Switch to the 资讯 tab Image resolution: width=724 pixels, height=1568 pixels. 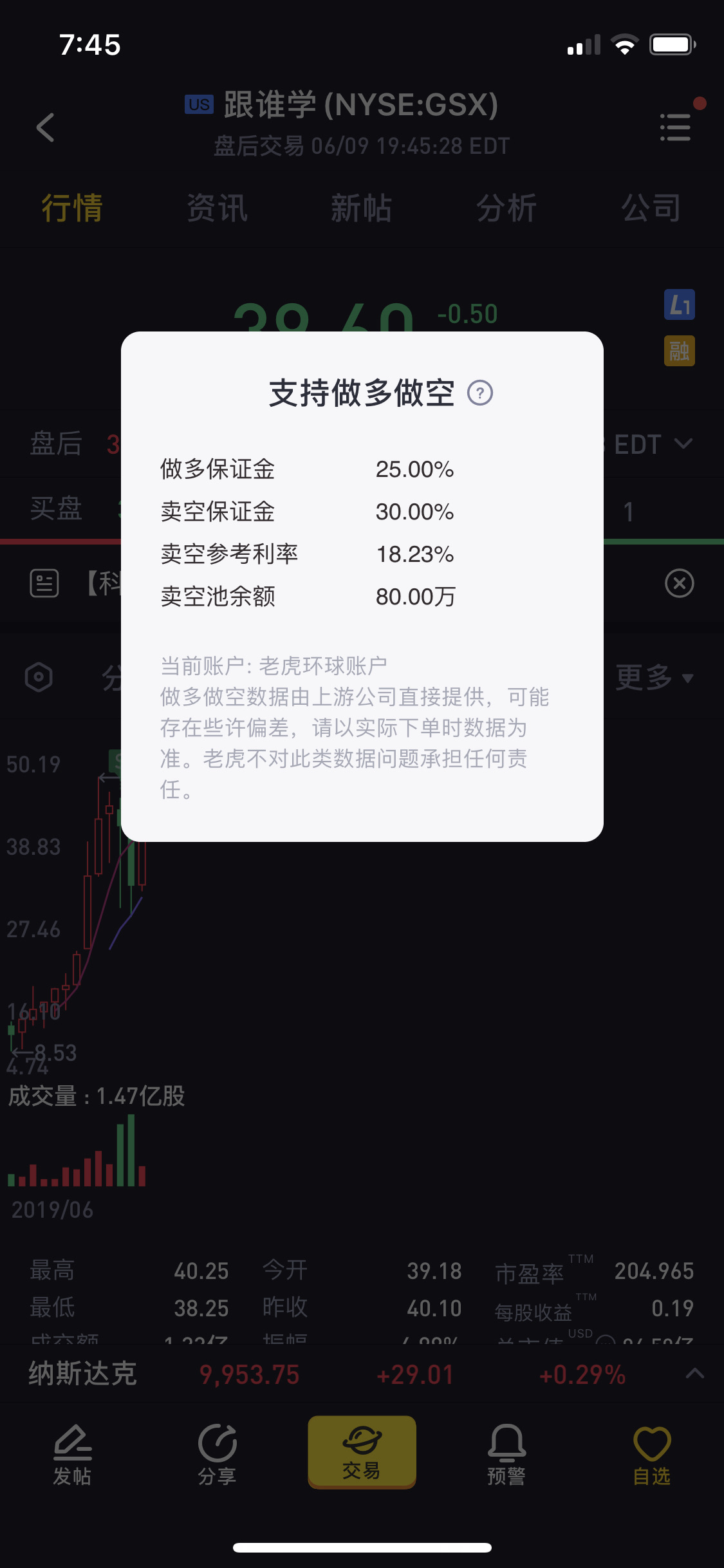pos(218,208)
